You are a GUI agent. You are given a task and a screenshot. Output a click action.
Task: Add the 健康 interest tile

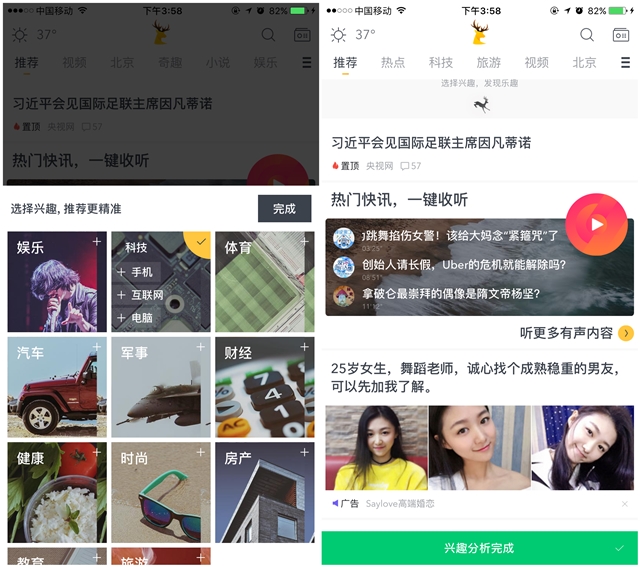(x=57, y=491)
